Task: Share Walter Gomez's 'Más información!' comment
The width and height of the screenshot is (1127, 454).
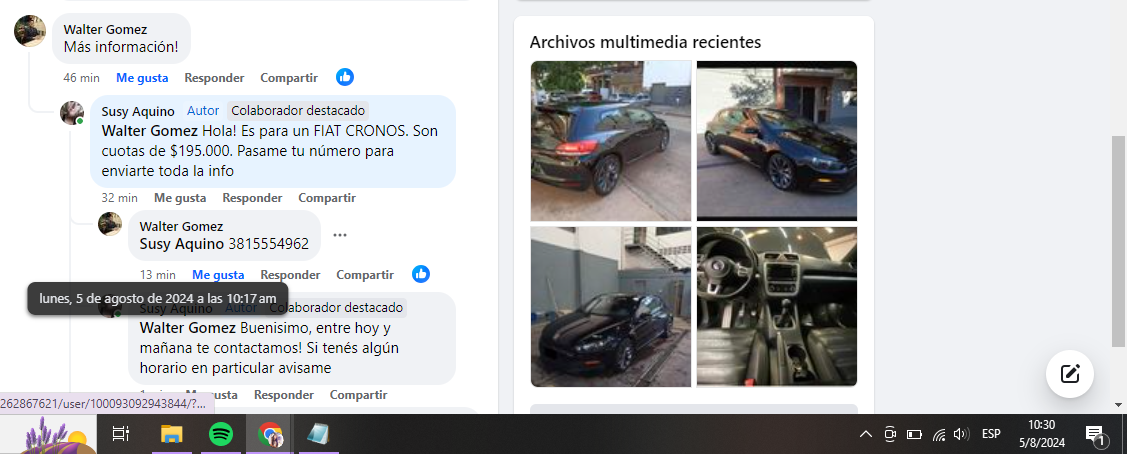Action: (288, 78)
